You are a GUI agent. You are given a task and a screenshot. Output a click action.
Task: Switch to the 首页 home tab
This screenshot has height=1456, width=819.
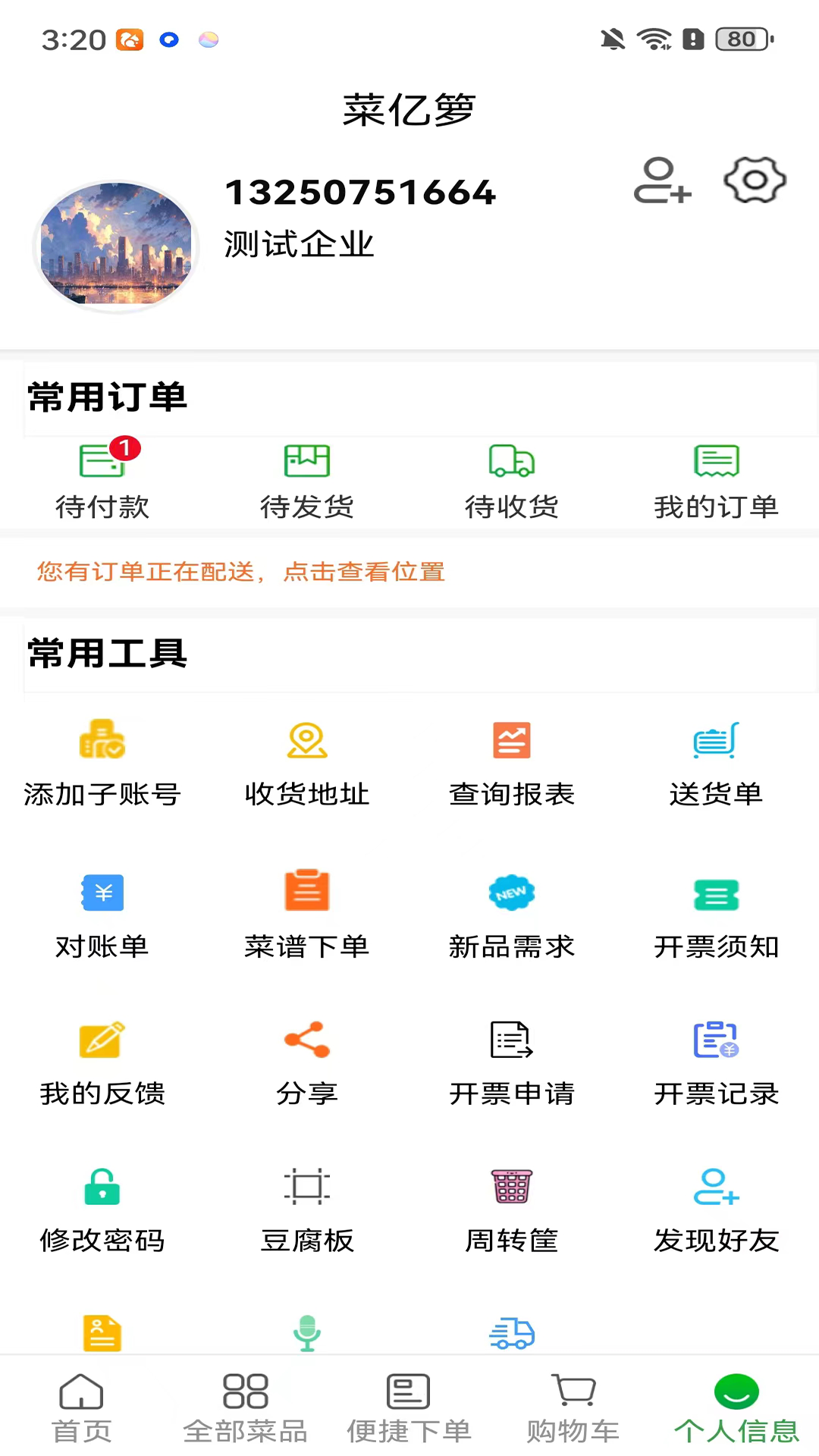[81, 1408]
